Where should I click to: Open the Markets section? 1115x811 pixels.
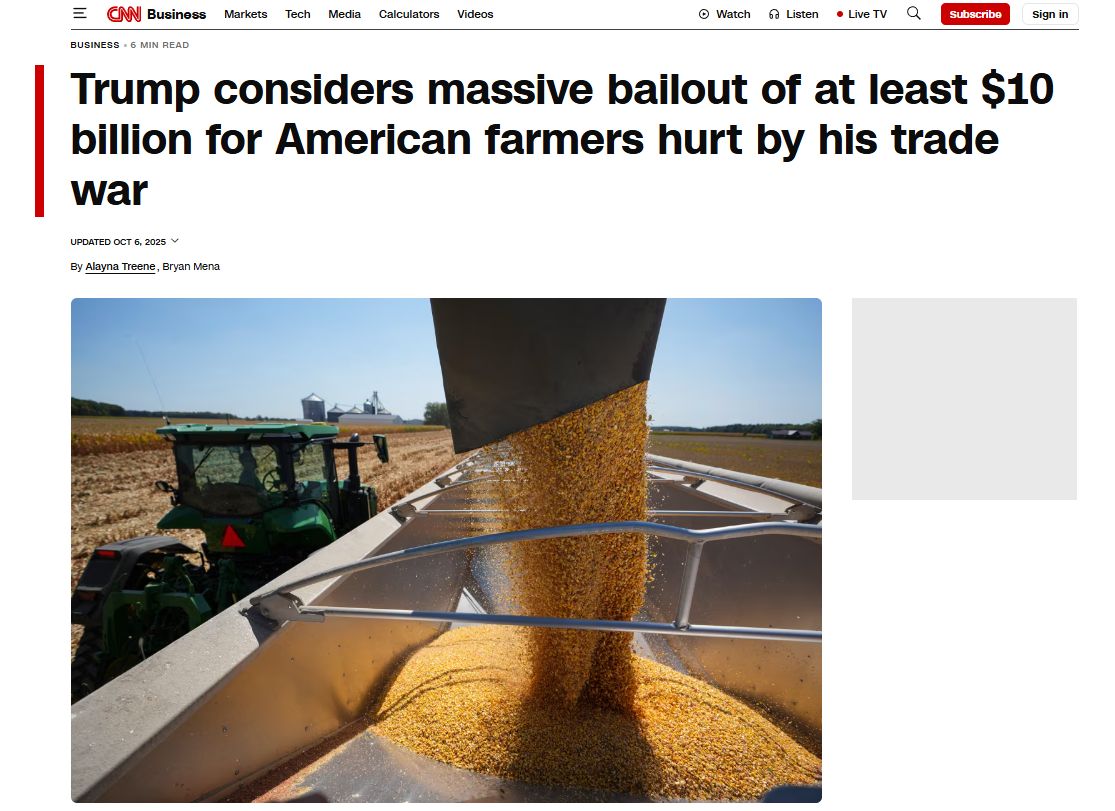tap(246, 14)
